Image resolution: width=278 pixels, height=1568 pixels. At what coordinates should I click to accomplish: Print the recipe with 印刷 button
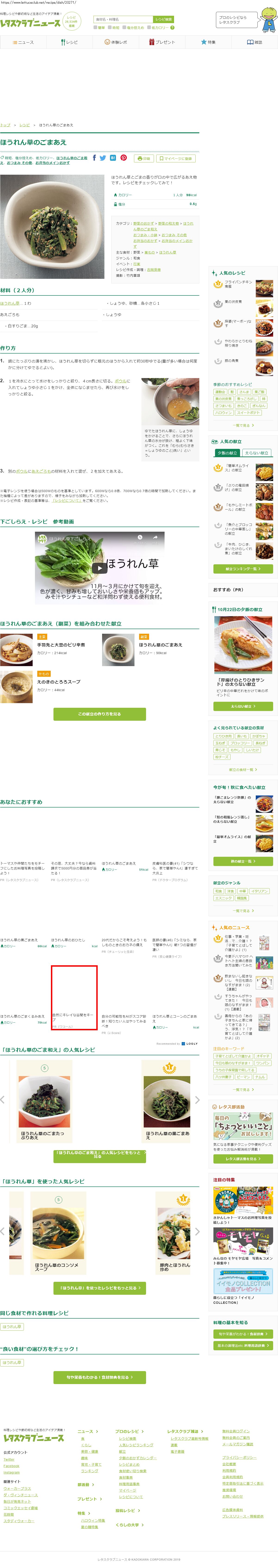(144, 158)
